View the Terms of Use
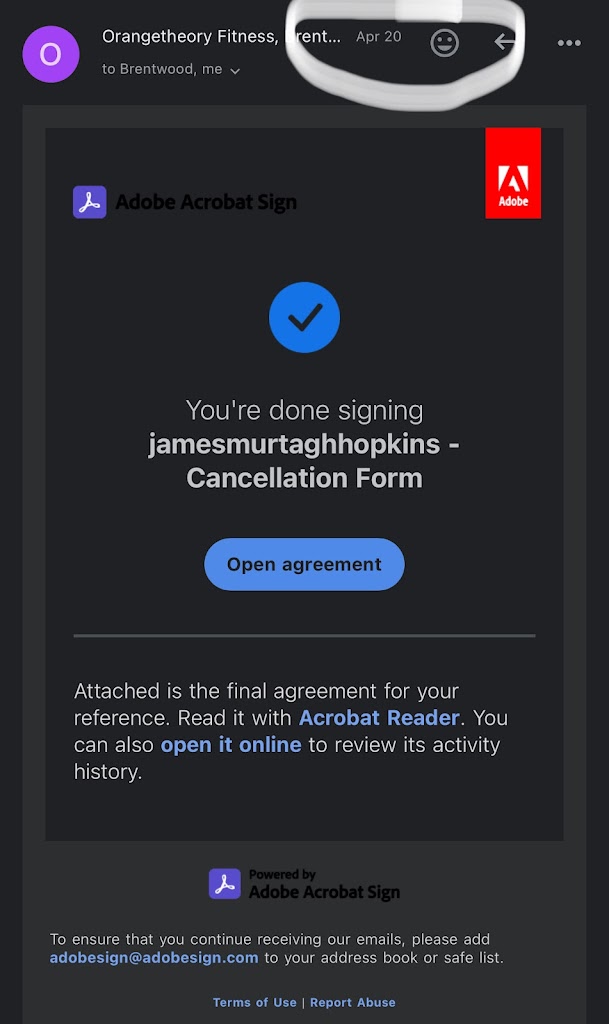 [x=254, y=1002]
